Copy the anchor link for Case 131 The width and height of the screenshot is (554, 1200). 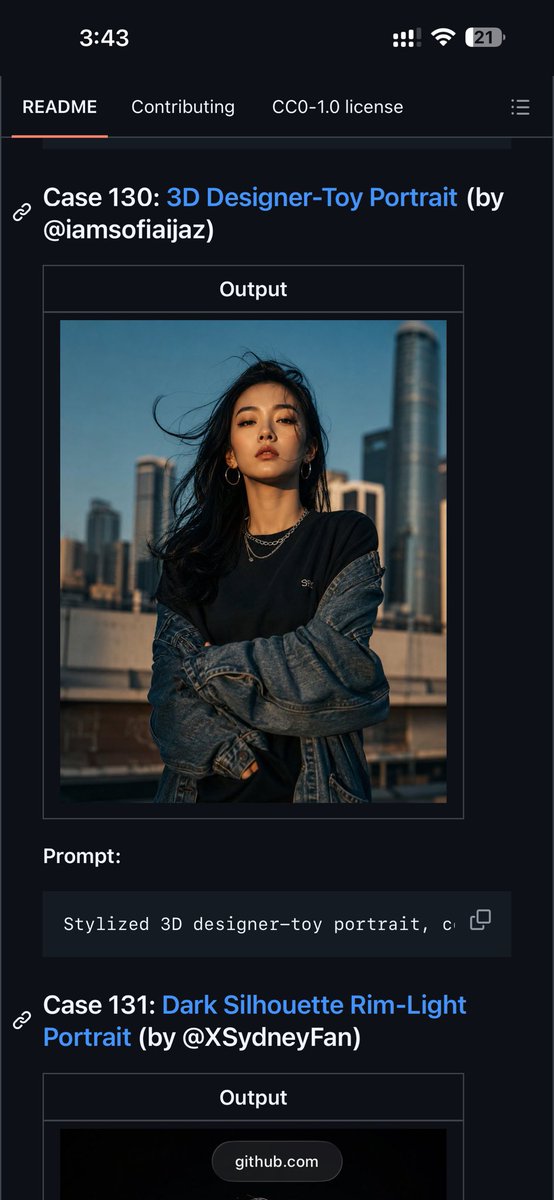22,1021
